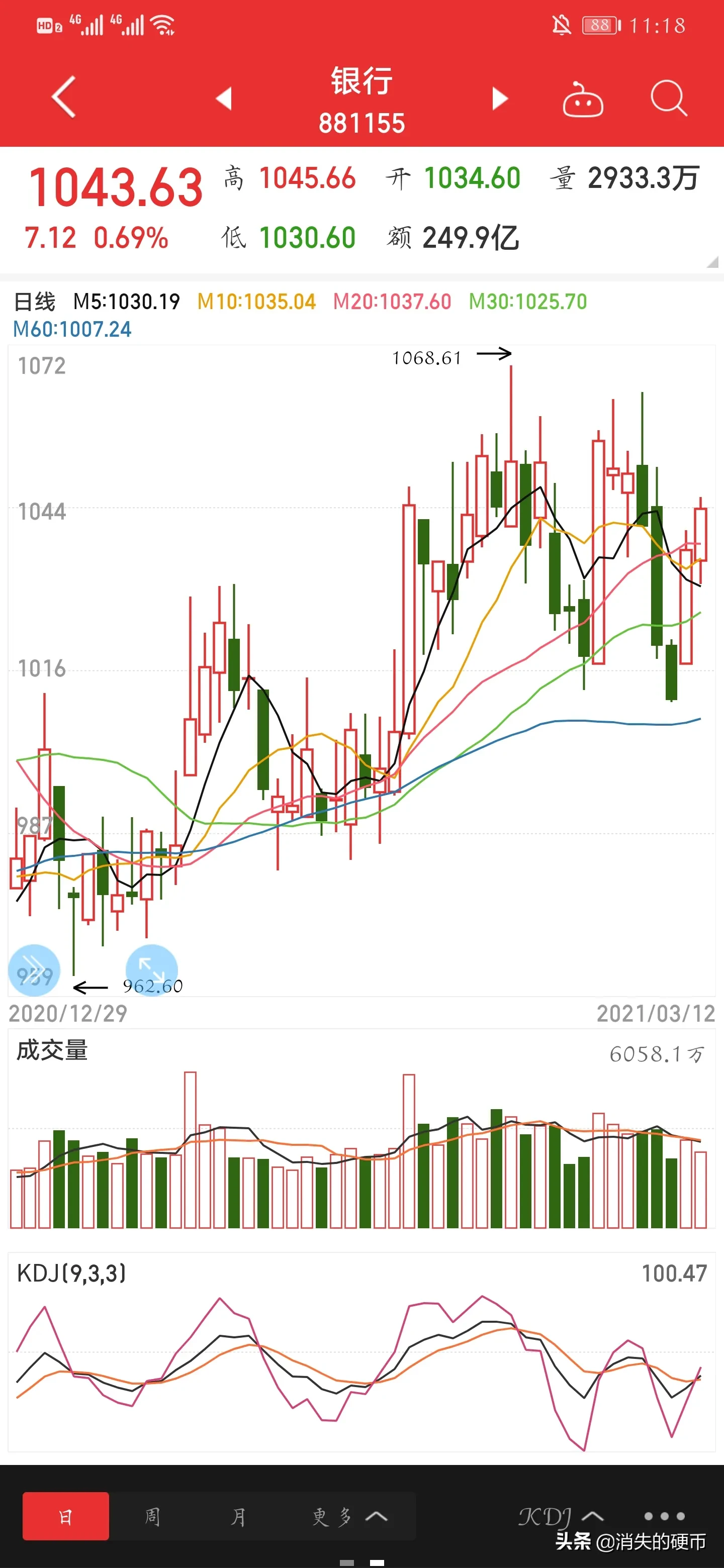Go back using the header arrow

(x=64, y=97)
